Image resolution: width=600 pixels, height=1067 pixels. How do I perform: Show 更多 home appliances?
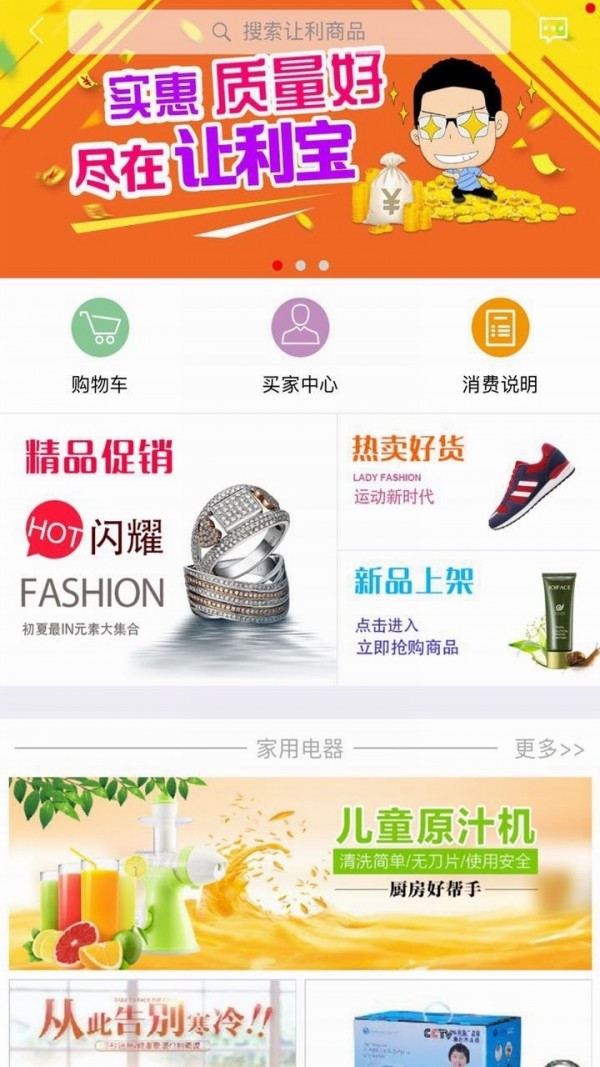pyautogui.click(x=549, y=748)
